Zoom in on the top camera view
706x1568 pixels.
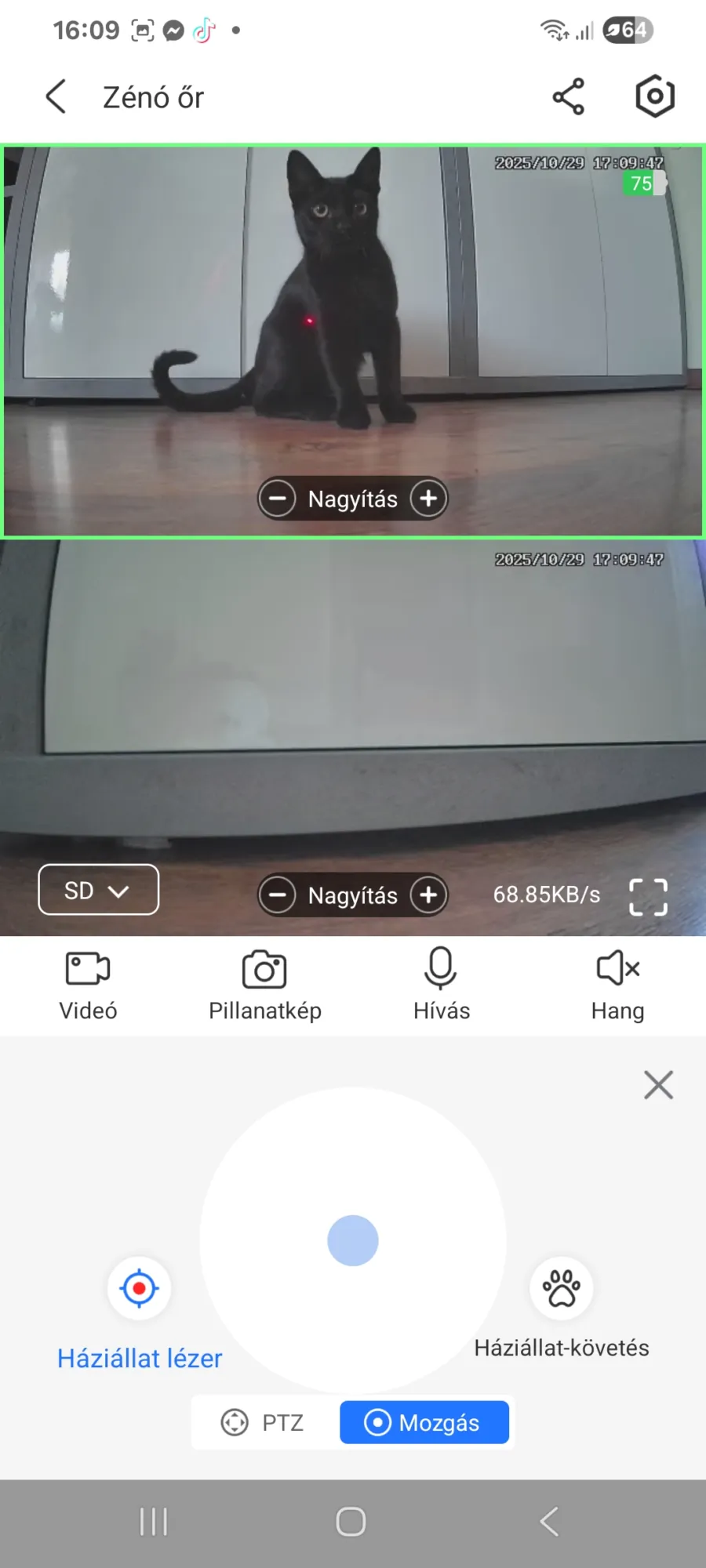coord(428,499)
